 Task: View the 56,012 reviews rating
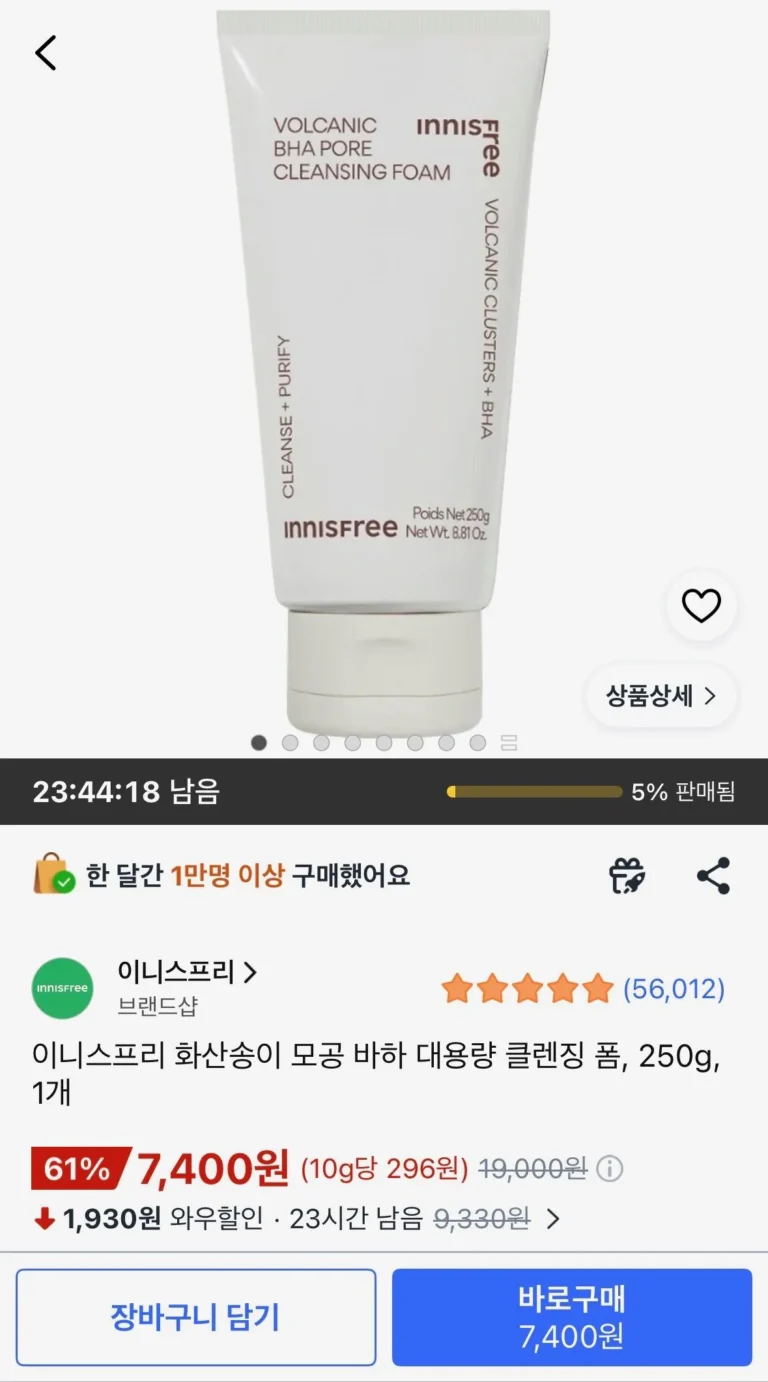(x=583, y=989)
